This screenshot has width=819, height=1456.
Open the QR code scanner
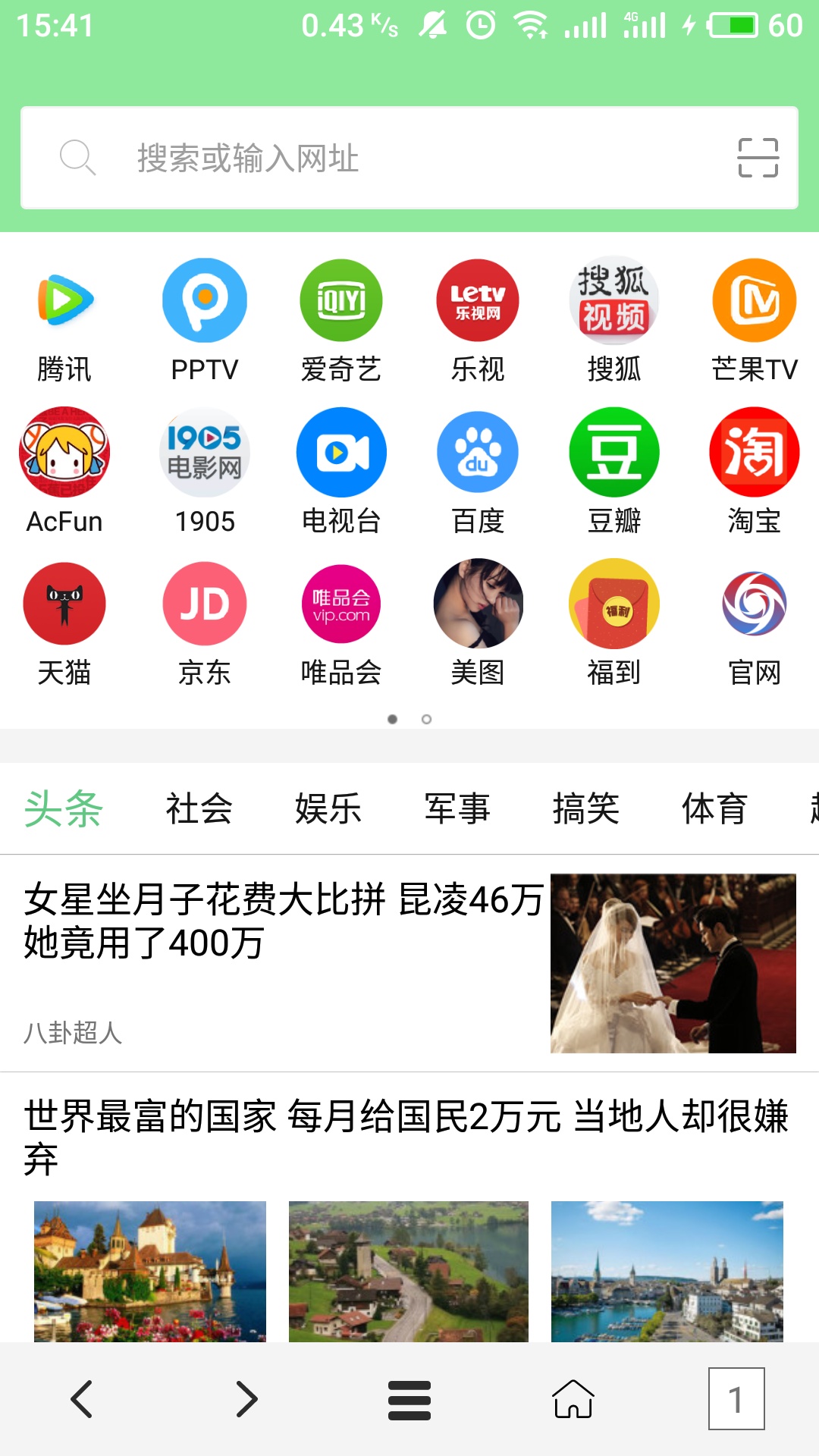(x=758, y=157)
